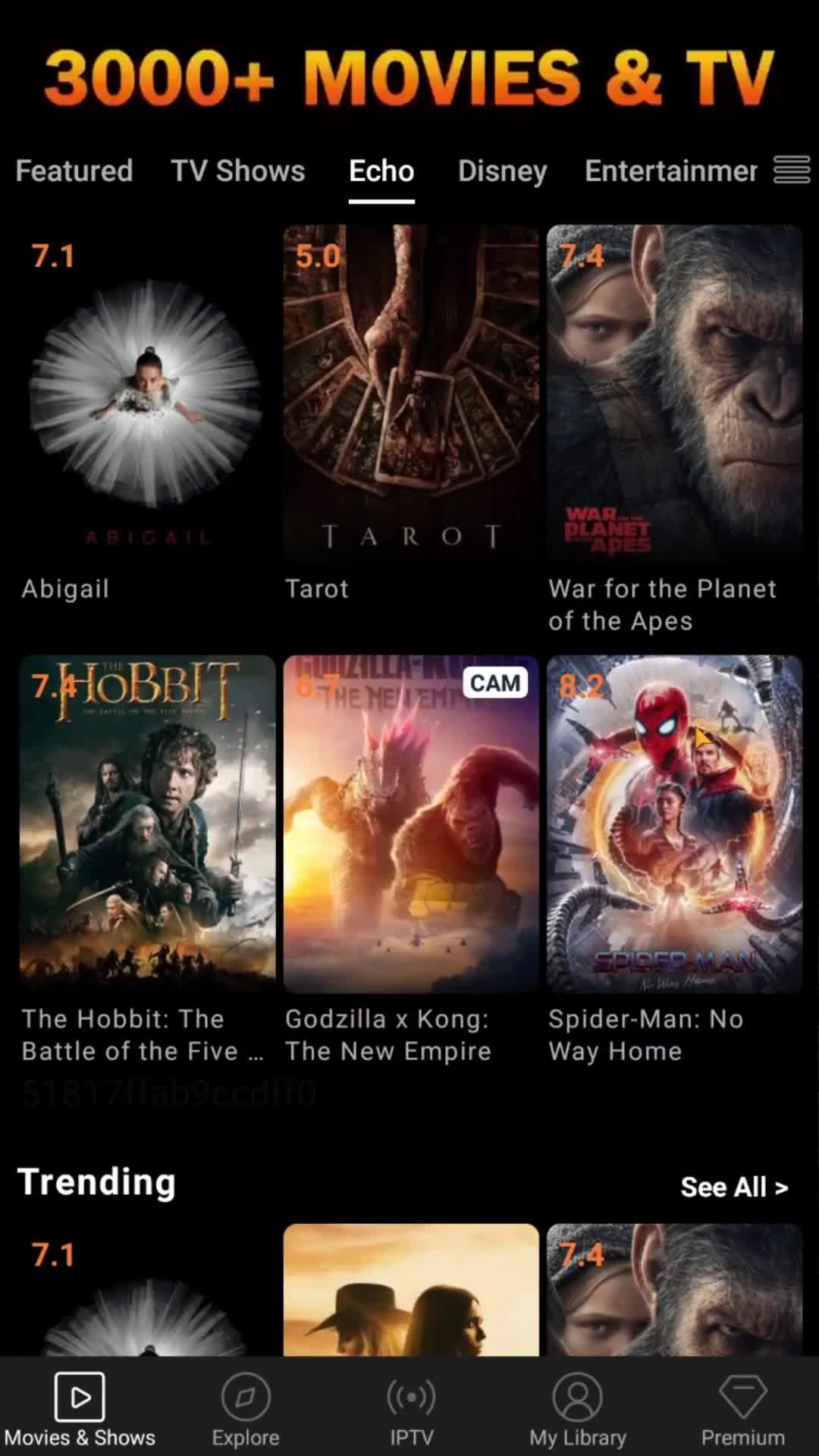
Task: Select the Movies & Shows tab
Action: coord(80,1409)
